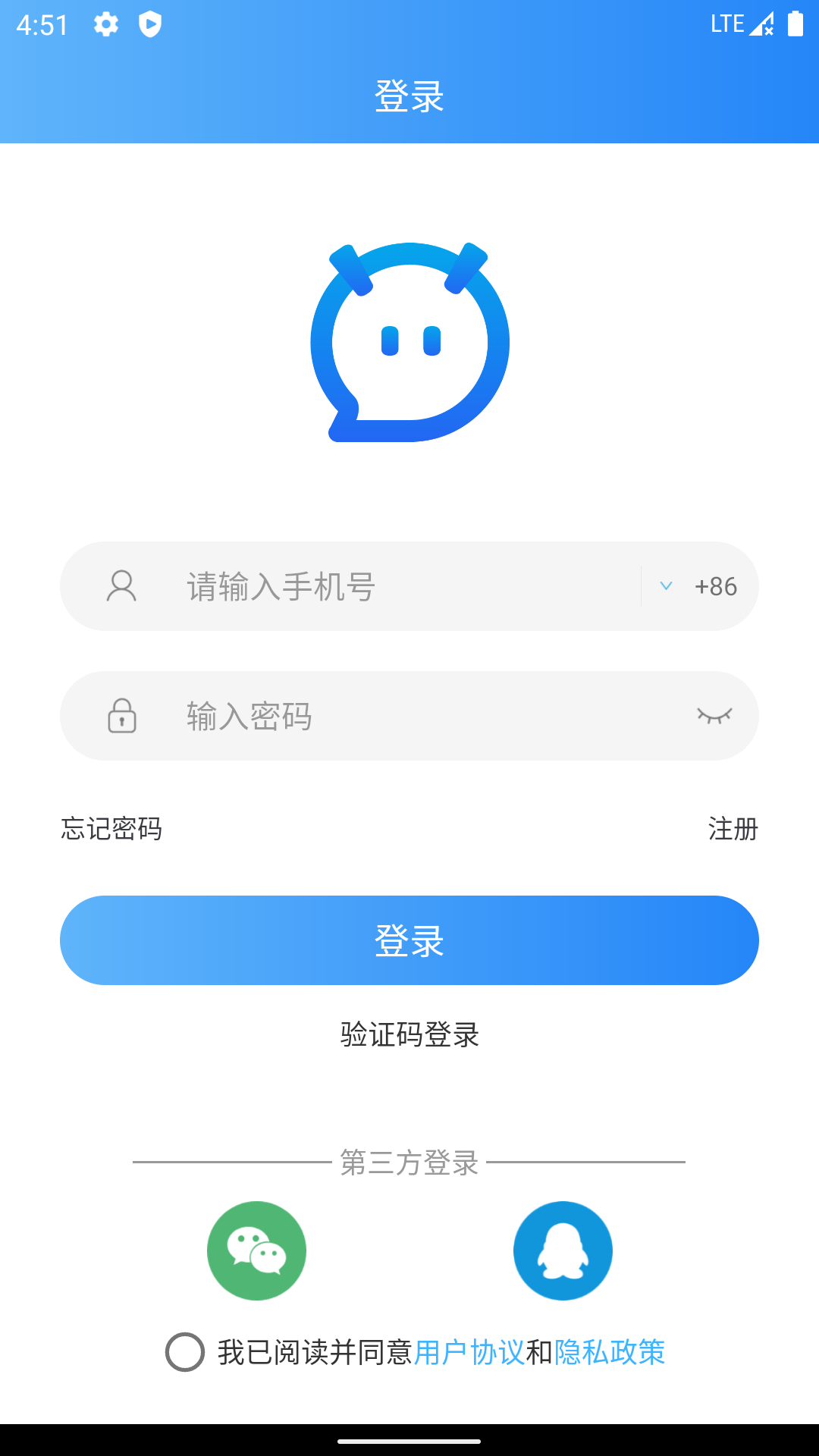Open the 隐私政策 privacy policy
Image resolution: width=819 pixels, height=1456 pixels.
[610, 1352]
